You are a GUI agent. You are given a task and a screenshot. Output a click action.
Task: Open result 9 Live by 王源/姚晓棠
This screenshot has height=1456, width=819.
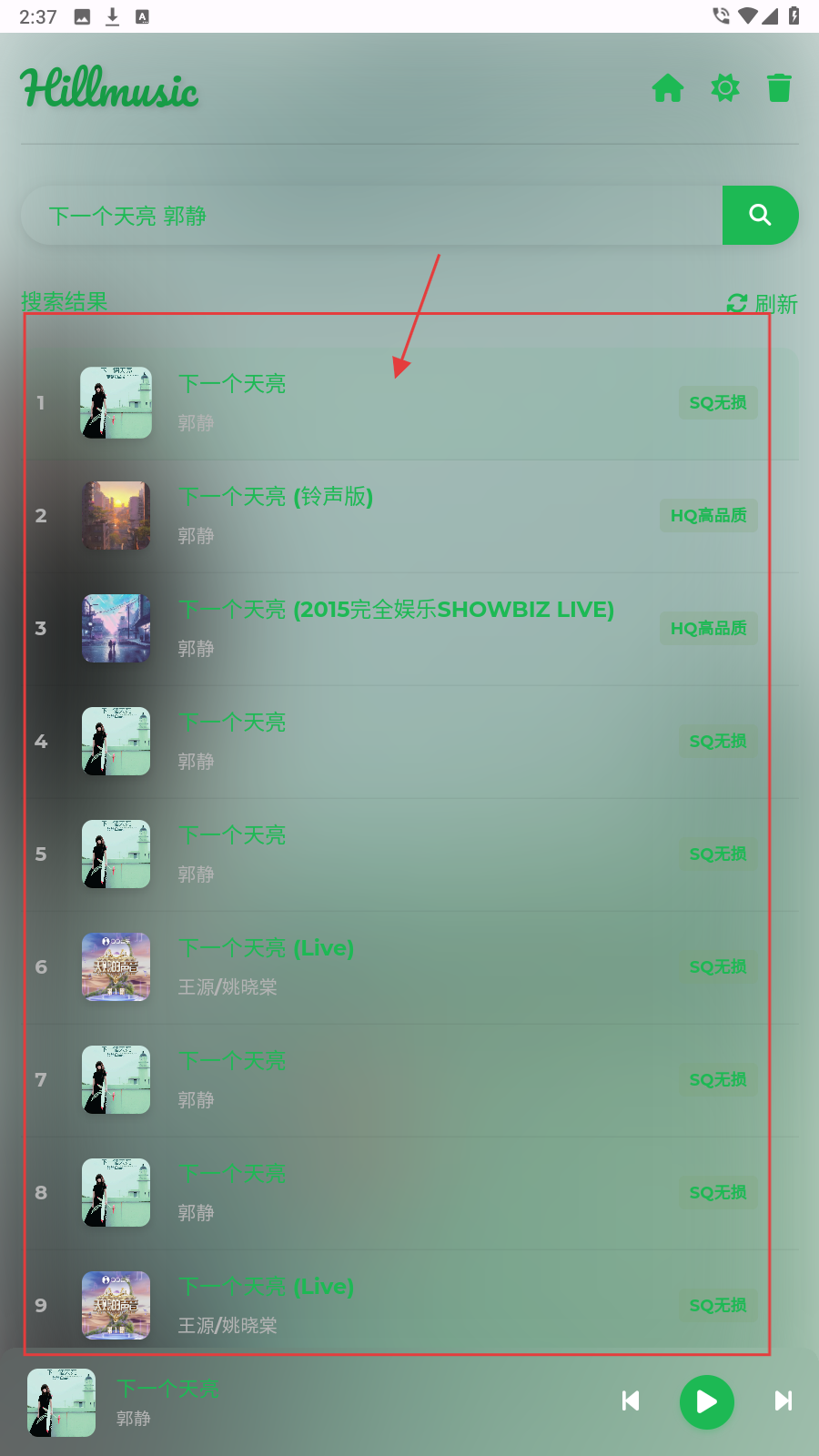409,1306
